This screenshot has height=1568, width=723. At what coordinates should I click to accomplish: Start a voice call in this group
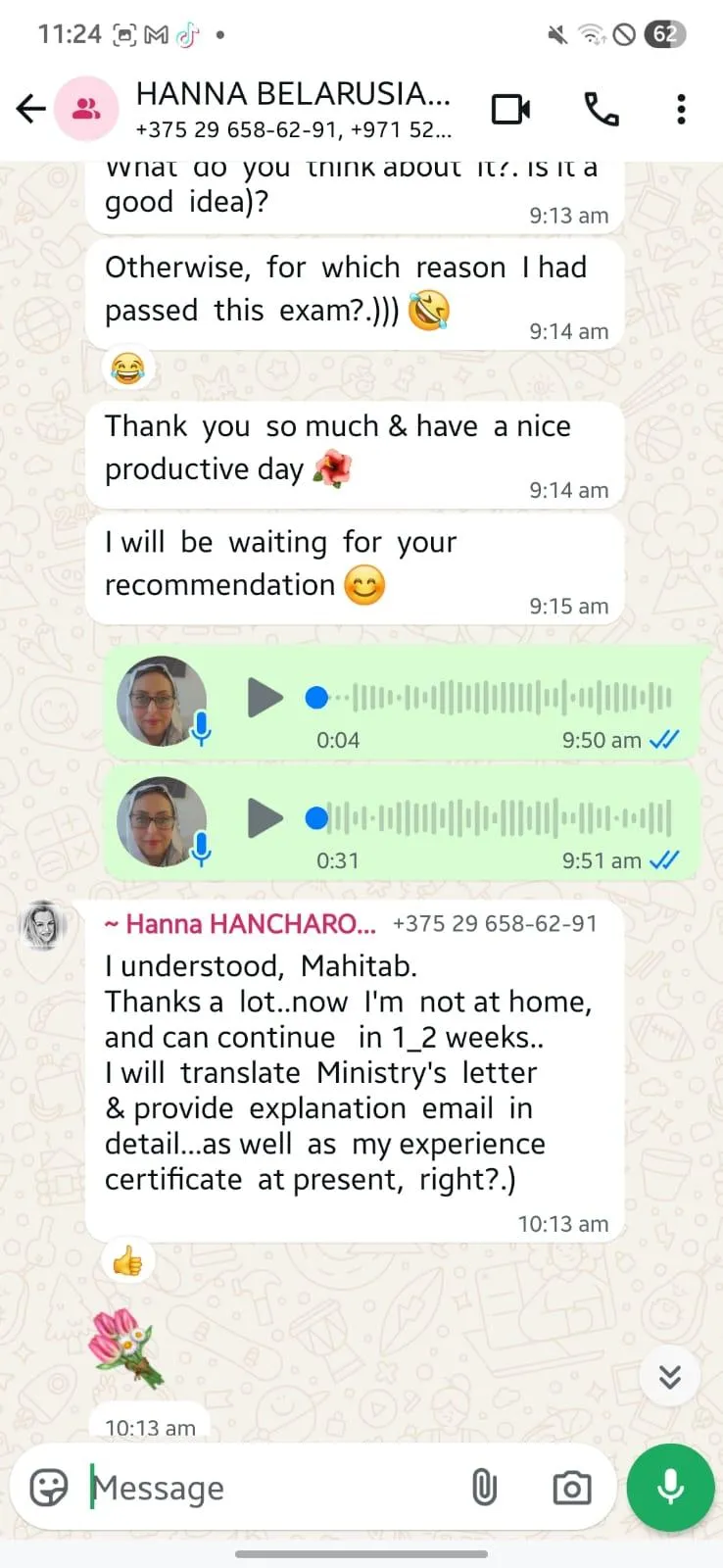[602, 109]
